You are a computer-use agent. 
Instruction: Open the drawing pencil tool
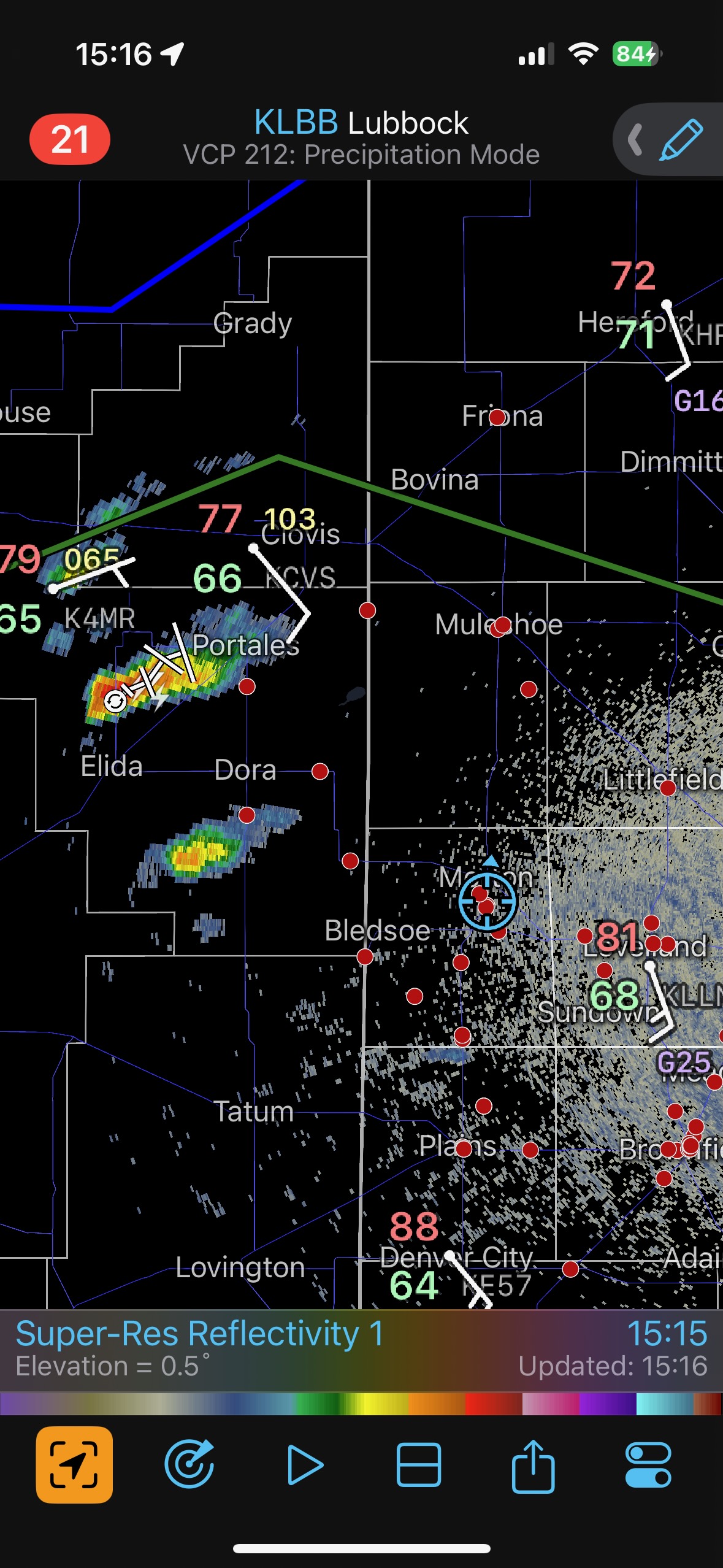[x=681, y=139]
